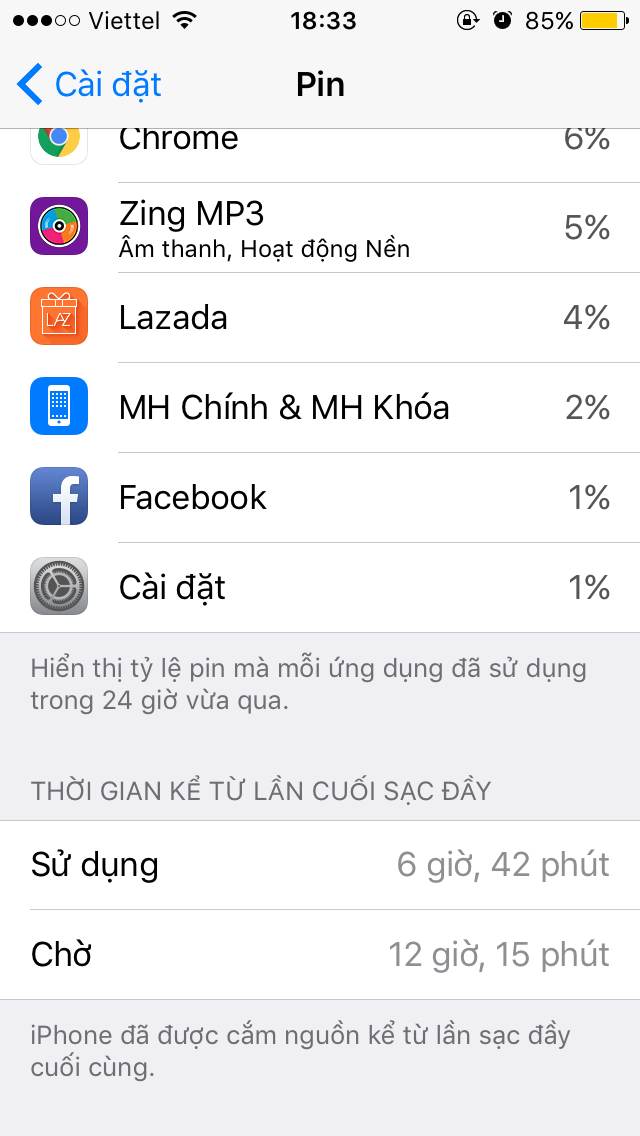
Task: Select the Lazada battery usage row
Action: pos(320,318)
